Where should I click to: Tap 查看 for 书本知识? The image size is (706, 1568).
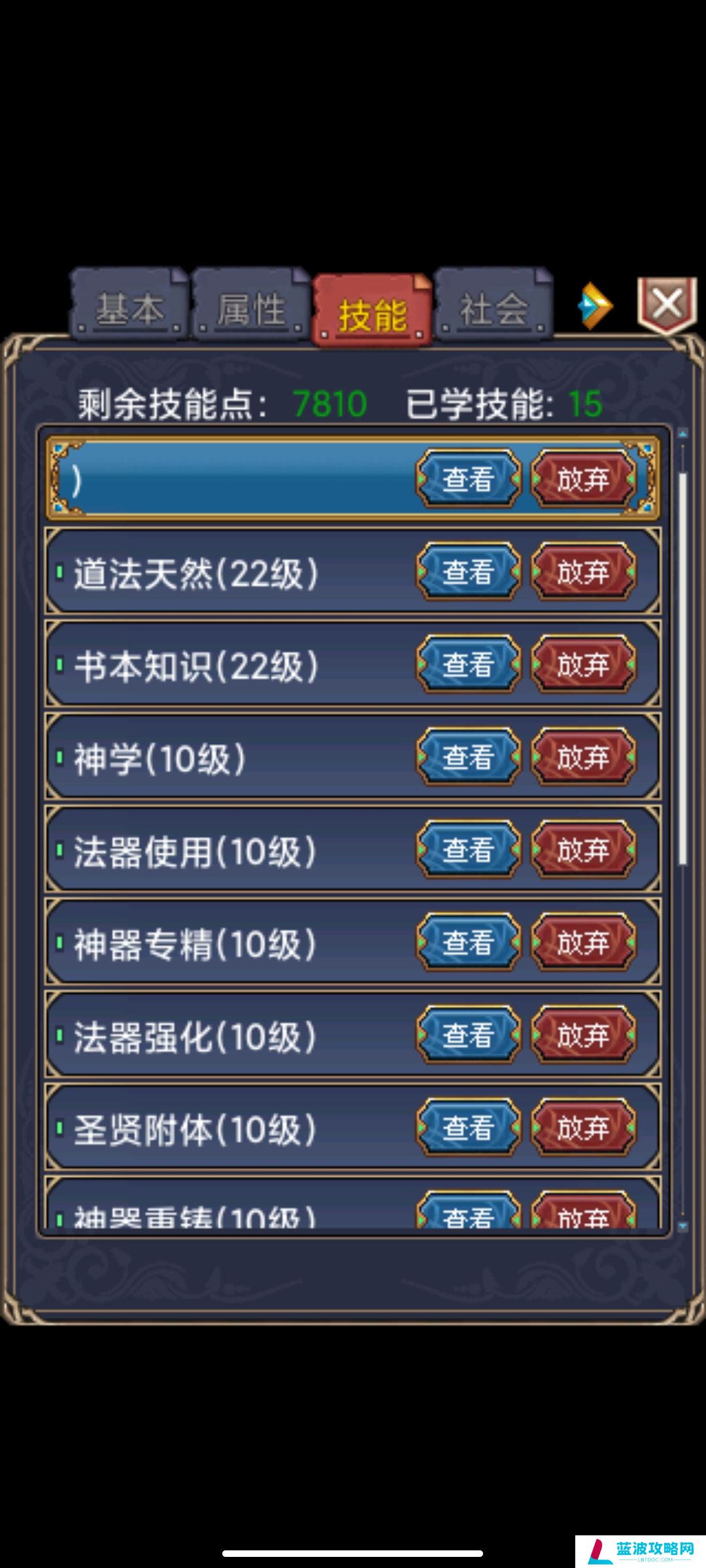coord(468,665)
